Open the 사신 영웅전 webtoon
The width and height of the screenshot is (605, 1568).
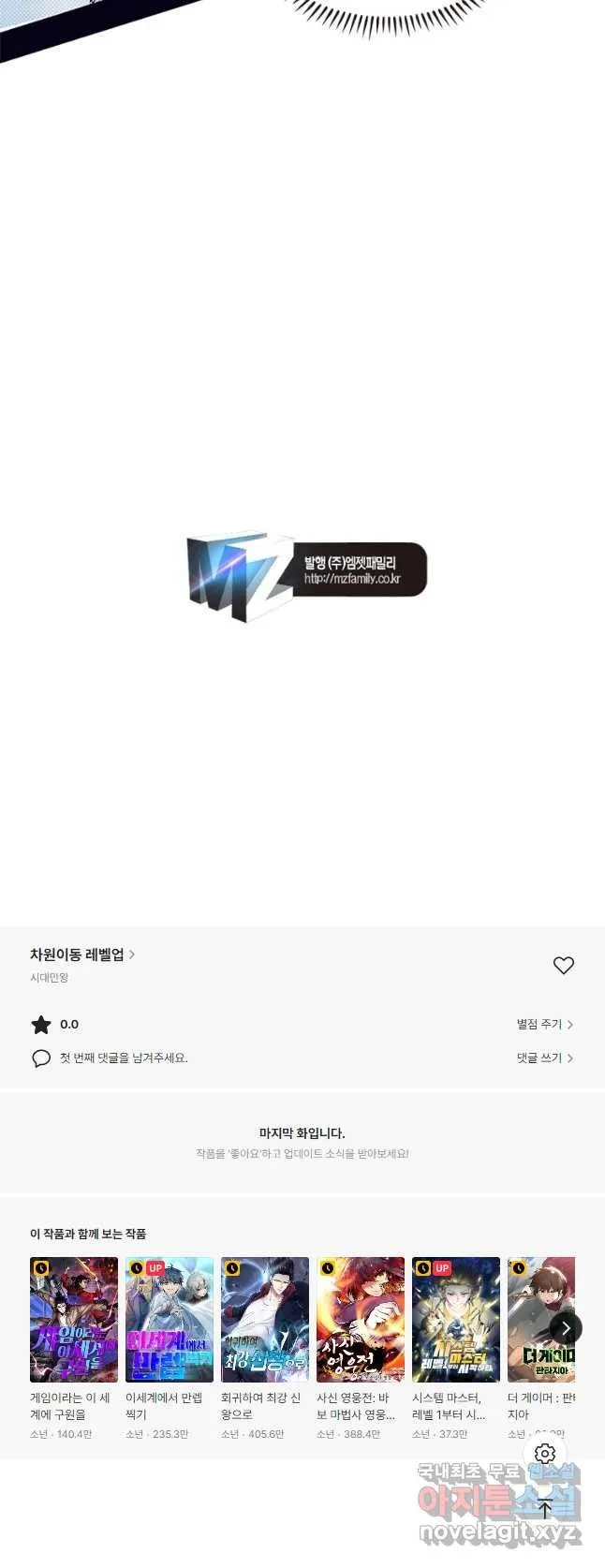[x=361, y=1320]
